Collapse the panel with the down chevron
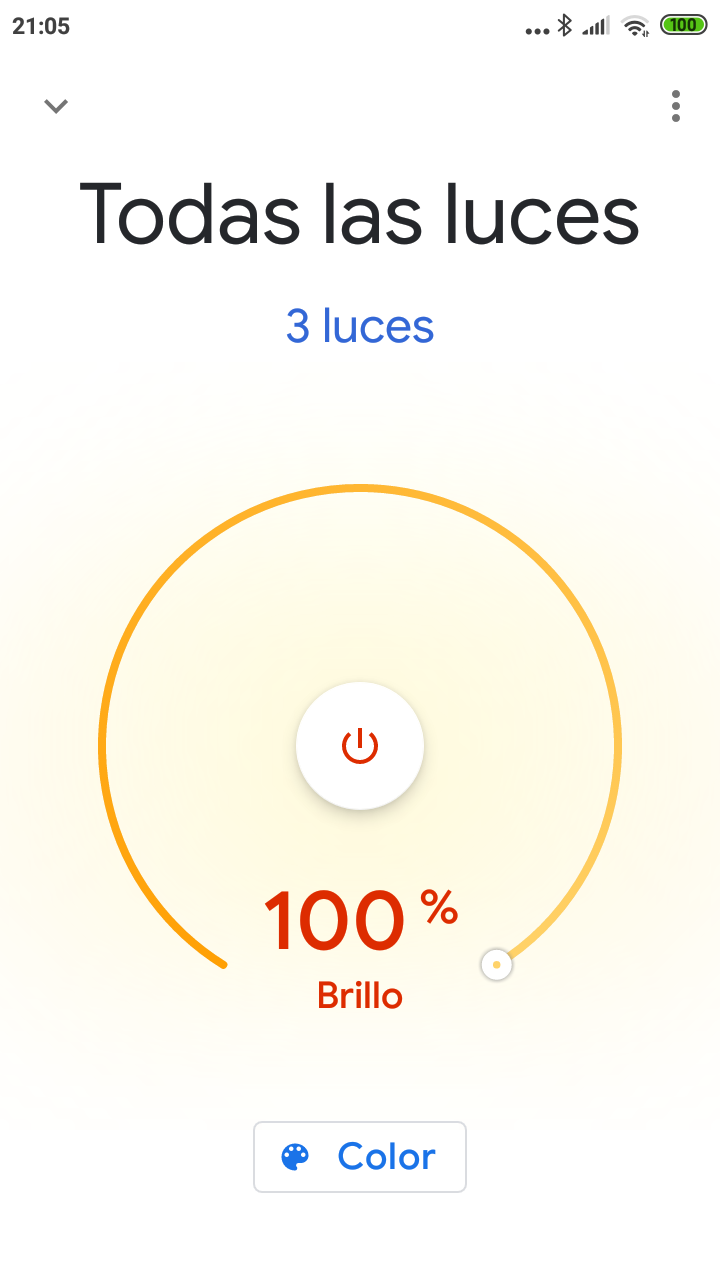The image size is (720, 1280). [56, 106]
